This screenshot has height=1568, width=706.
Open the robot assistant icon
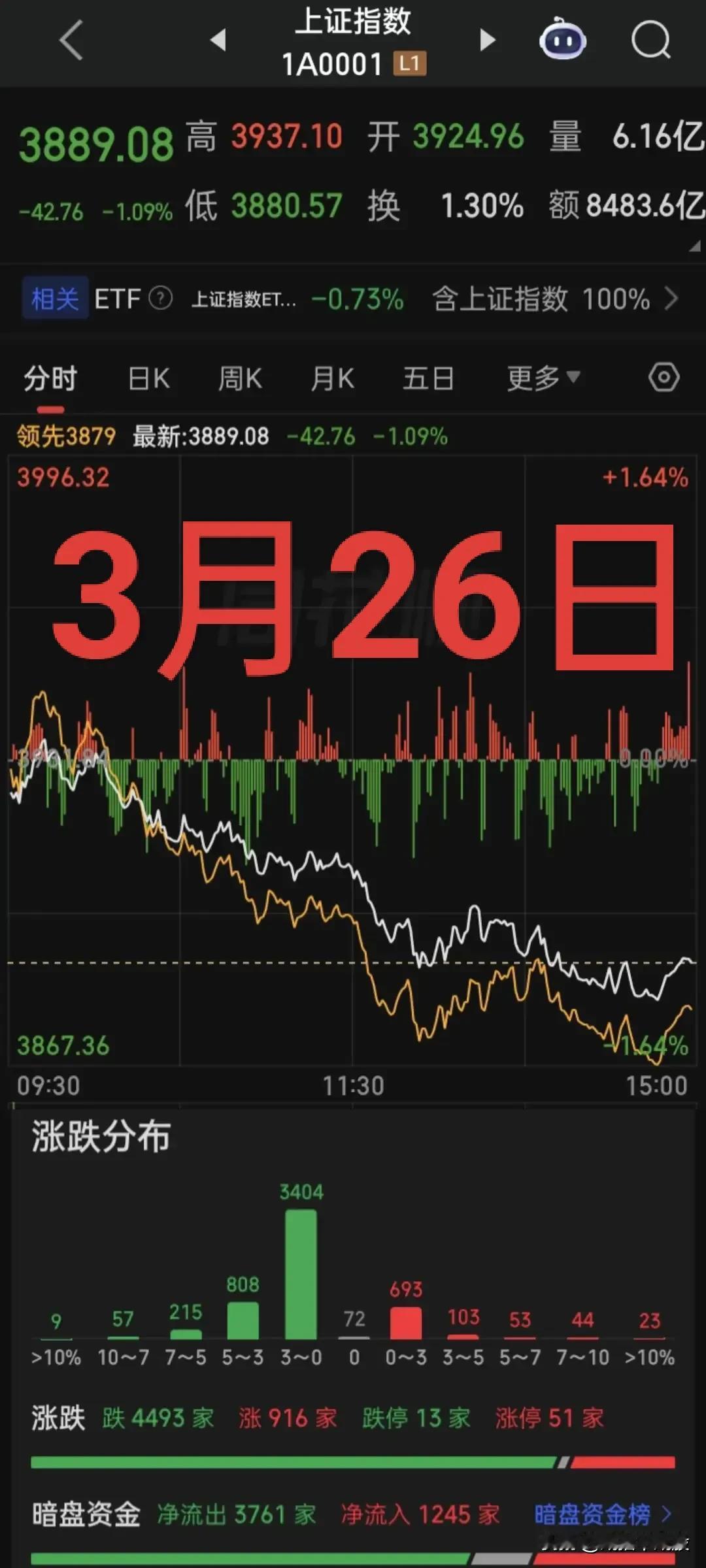[x=562, y=41]
